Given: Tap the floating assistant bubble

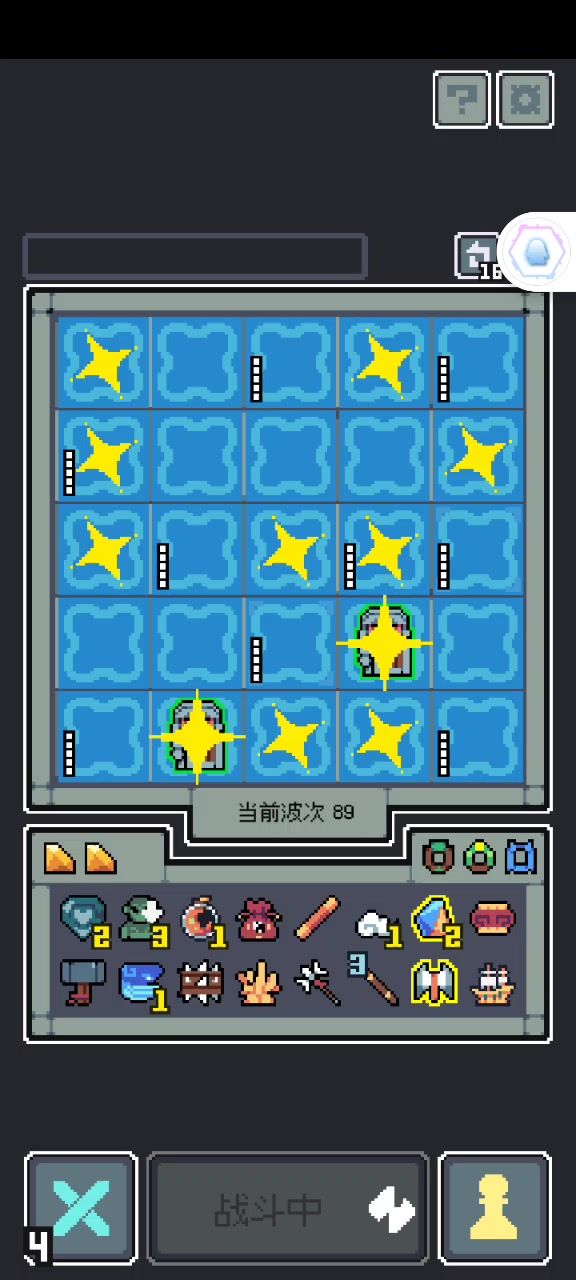Looking at the screenshot, I should (x=541, y=252).
